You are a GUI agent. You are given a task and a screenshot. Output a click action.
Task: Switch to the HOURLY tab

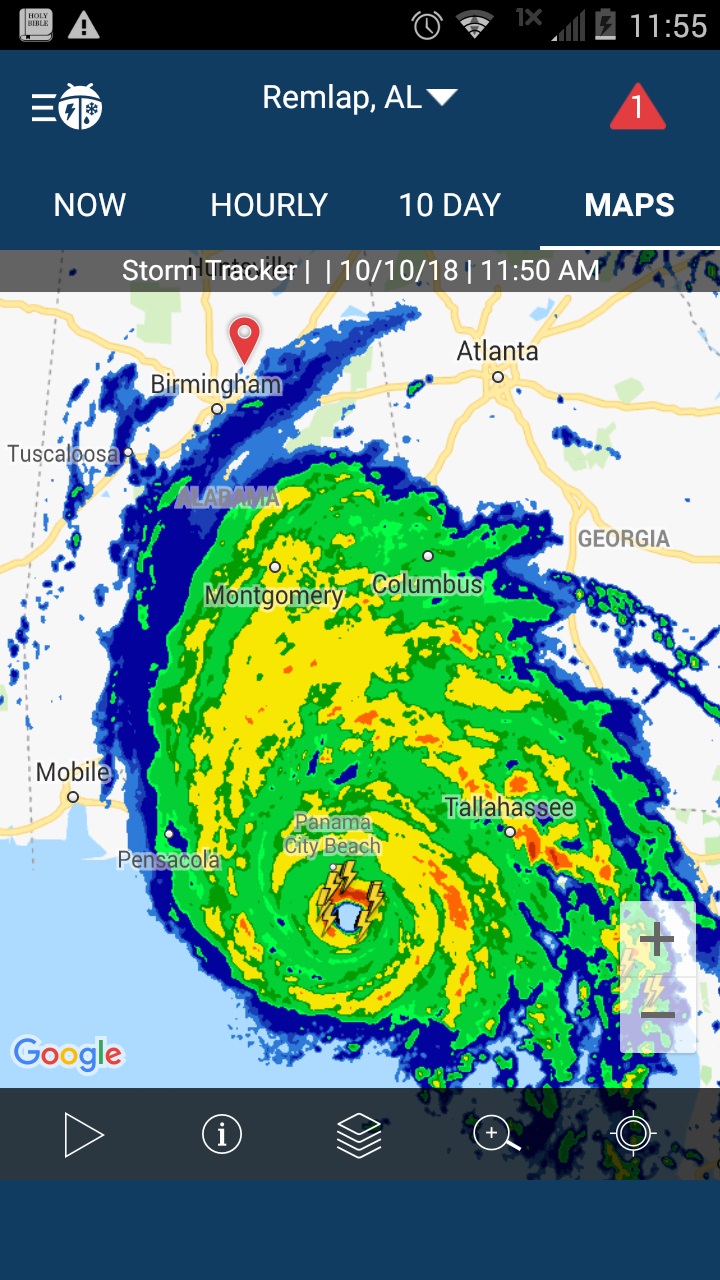click(x=269, y=206)
